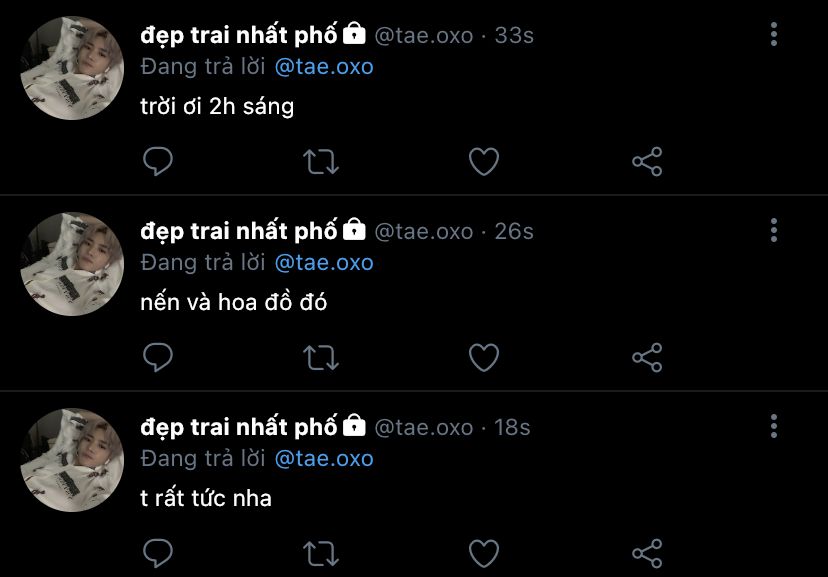
Task: Like the tweet "t rất tức nha"
Action: coord(484,551)
